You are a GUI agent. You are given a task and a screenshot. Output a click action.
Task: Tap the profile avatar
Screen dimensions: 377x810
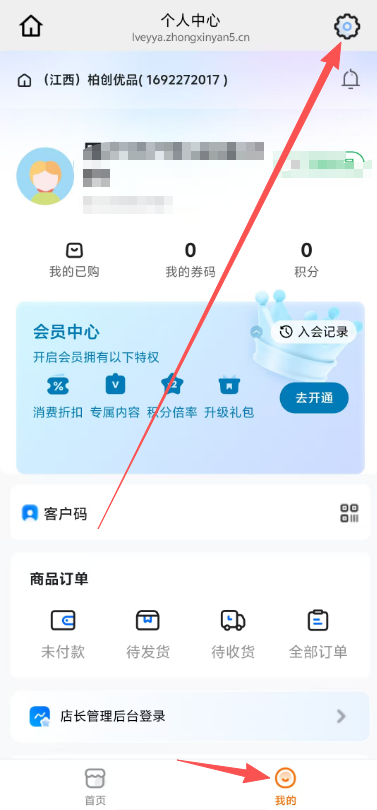click(x=45, y=176)
